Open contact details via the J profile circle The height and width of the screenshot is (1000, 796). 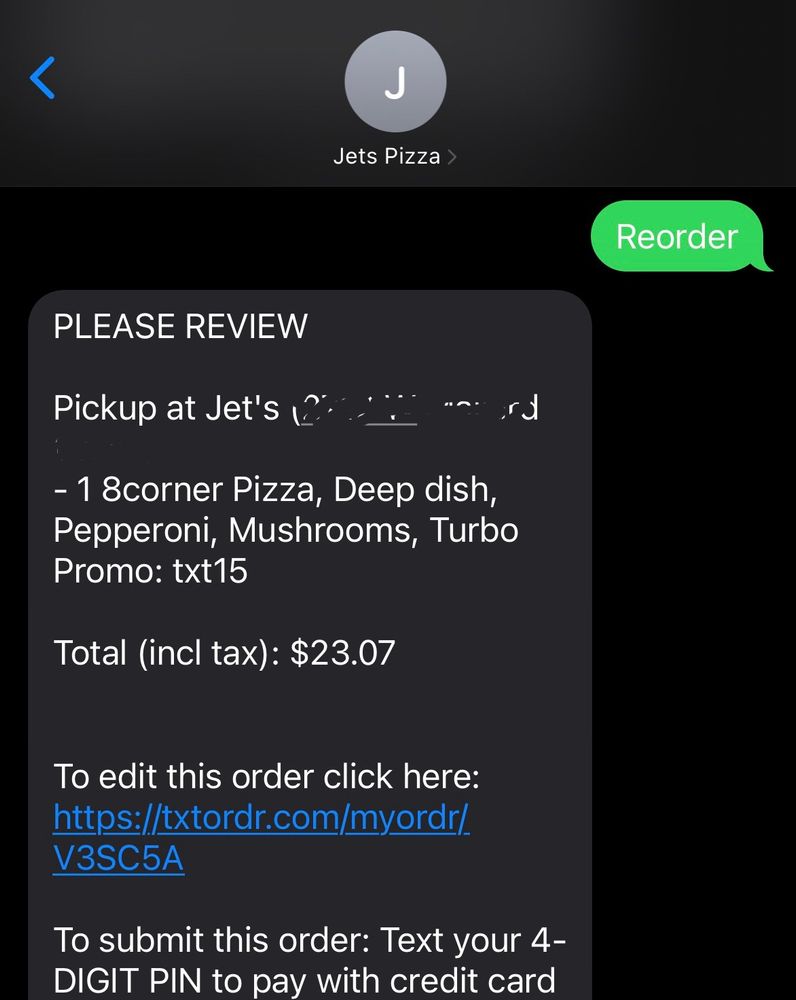396,82
